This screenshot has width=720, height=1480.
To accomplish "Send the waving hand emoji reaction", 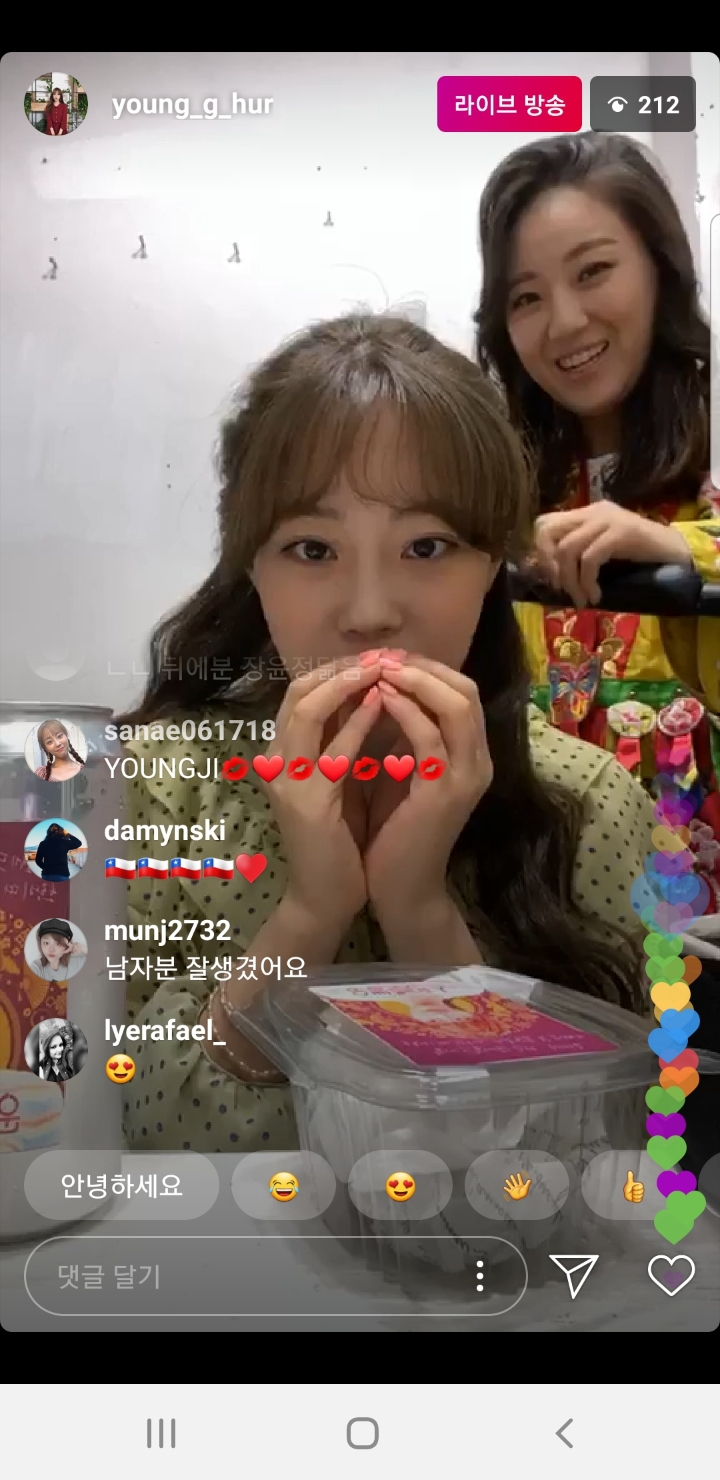I will pos(516,1186).
